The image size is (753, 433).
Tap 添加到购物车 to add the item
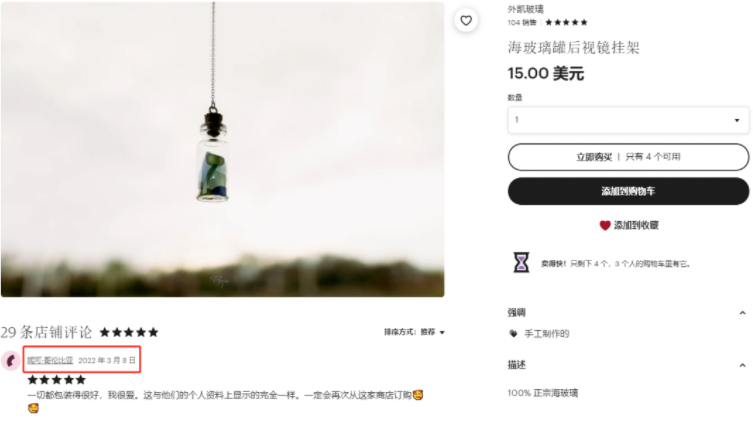coord(628,191)
